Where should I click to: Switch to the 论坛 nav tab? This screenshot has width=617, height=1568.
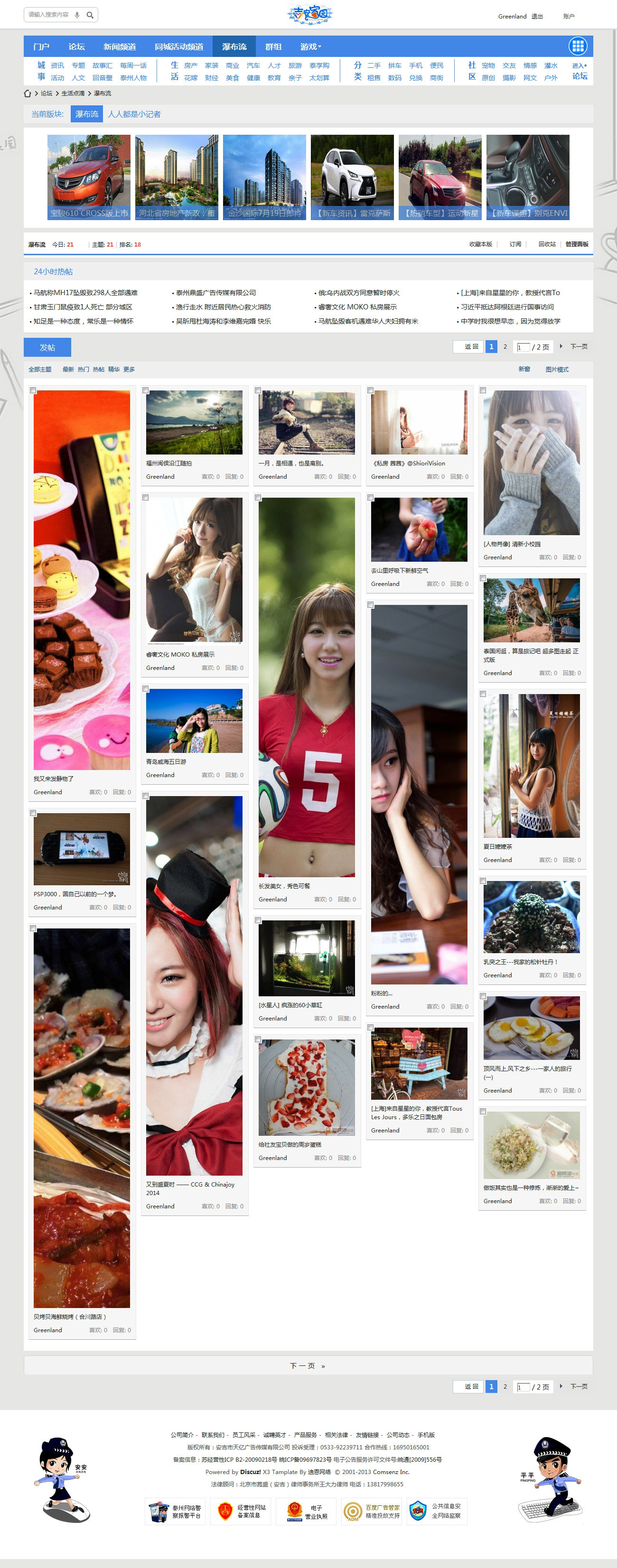coord(76,47)
